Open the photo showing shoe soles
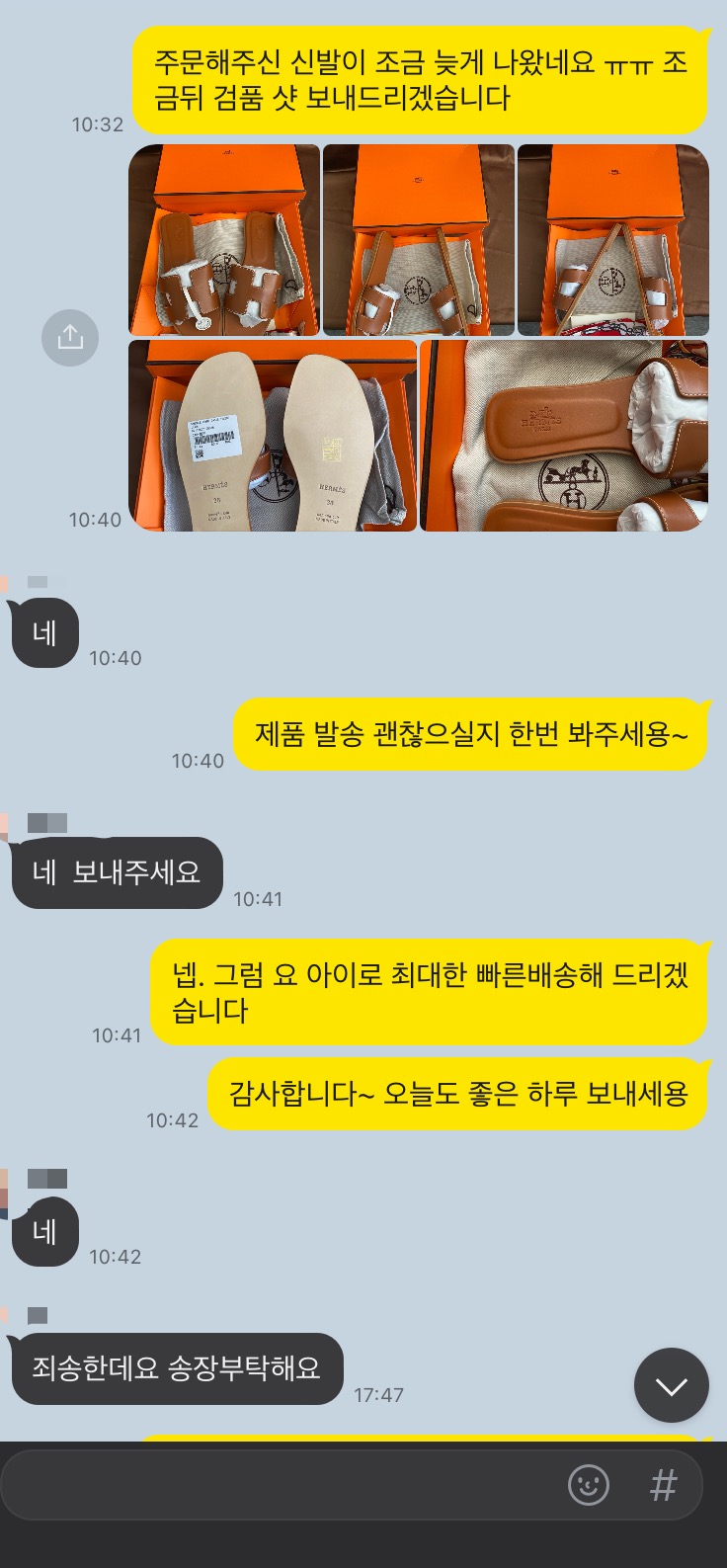The width and height of the screenshot is (727, 1568). (x=273, y=436)
